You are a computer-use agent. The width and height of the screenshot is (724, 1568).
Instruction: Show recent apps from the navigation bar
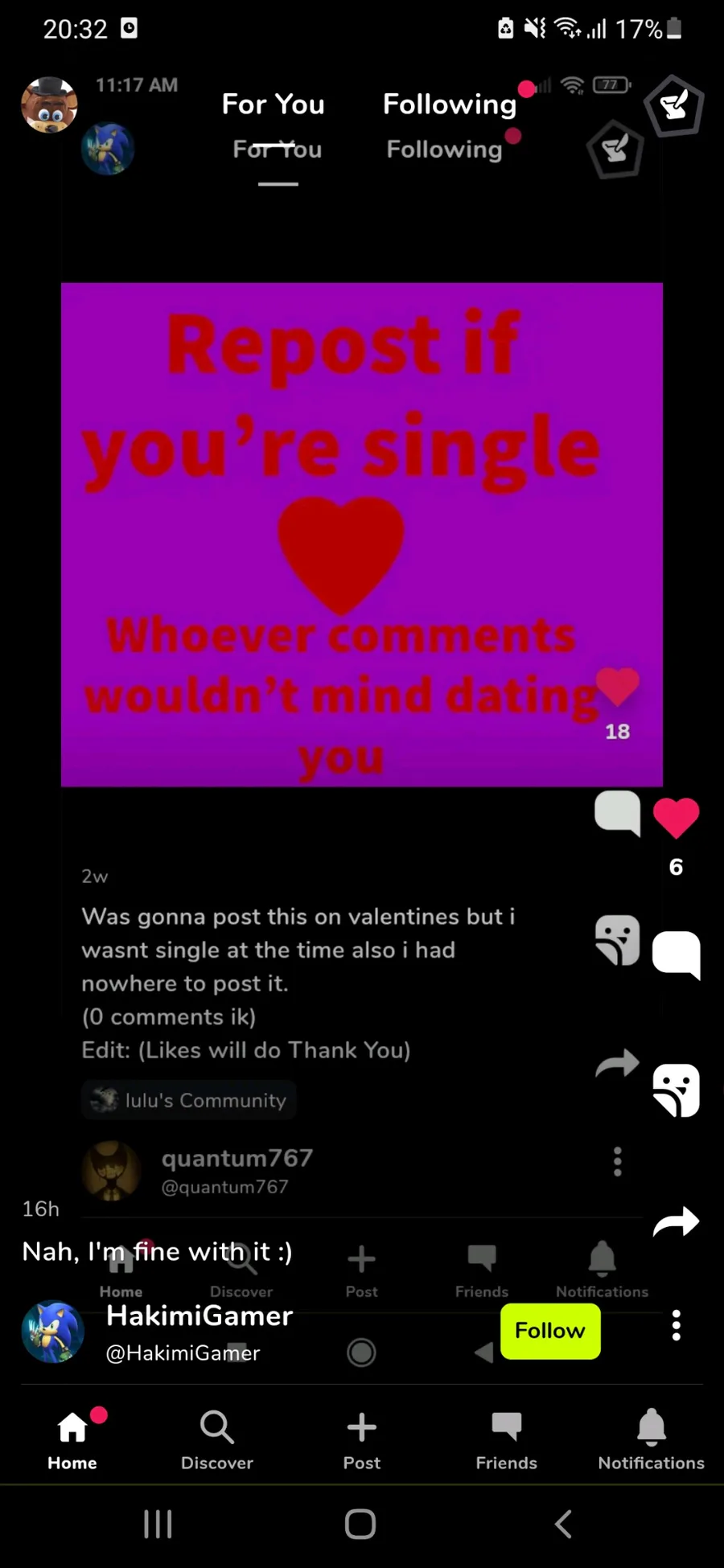[158, 1524]
